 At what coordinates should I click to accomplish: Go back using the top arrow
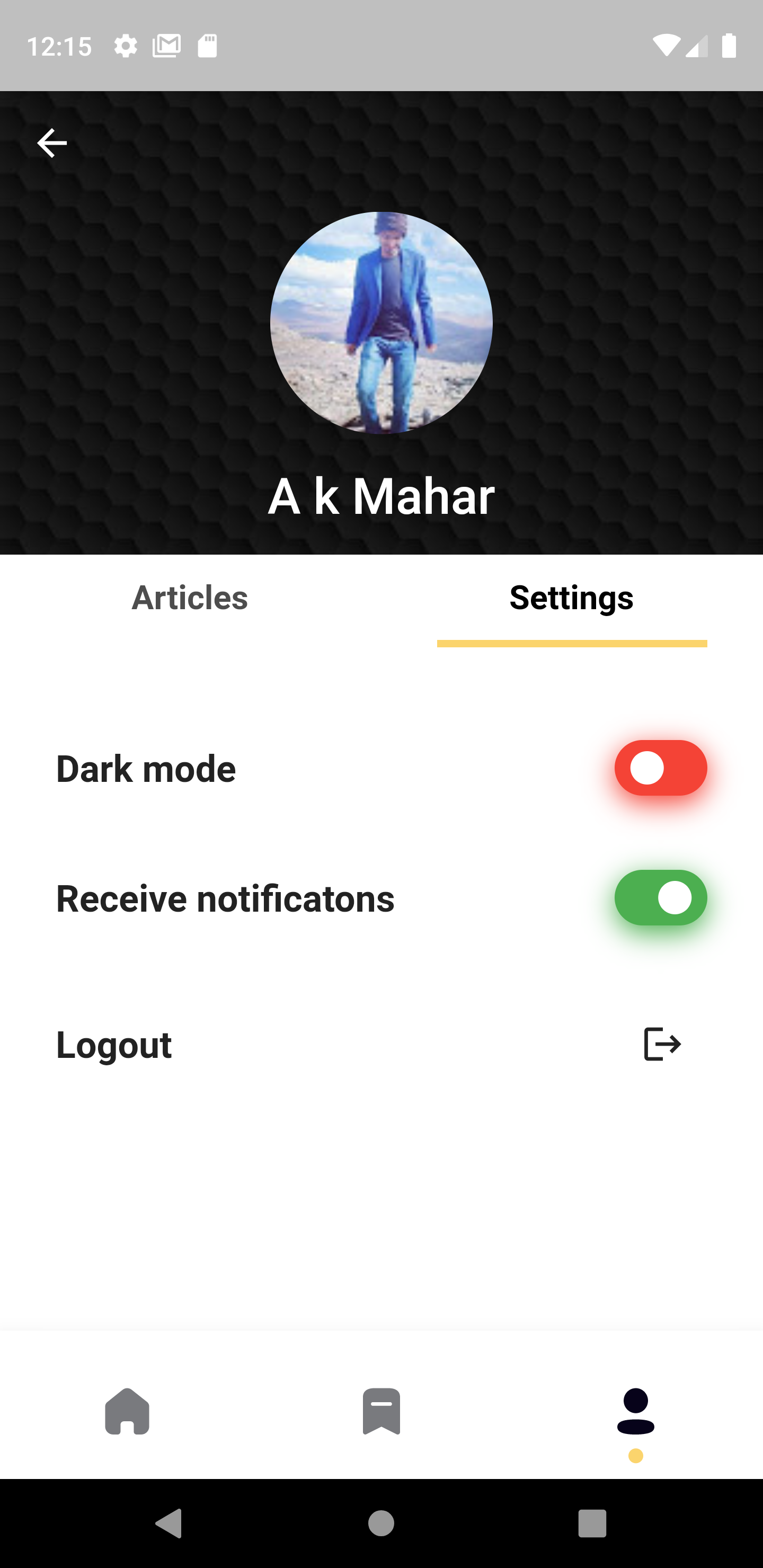(52, 143)
